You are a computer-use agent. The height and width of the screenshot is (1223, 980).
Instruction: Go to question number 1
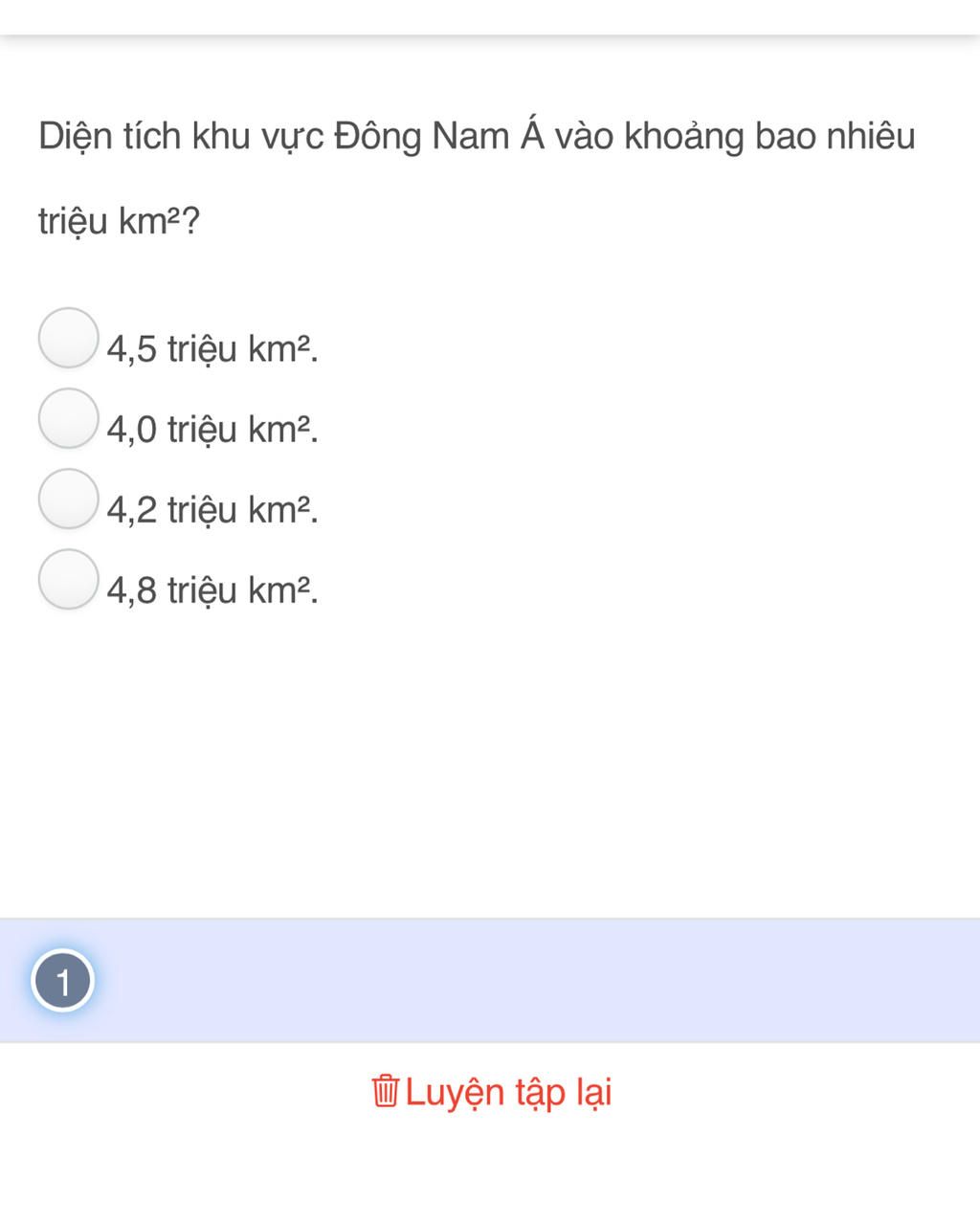click(63, 981)
